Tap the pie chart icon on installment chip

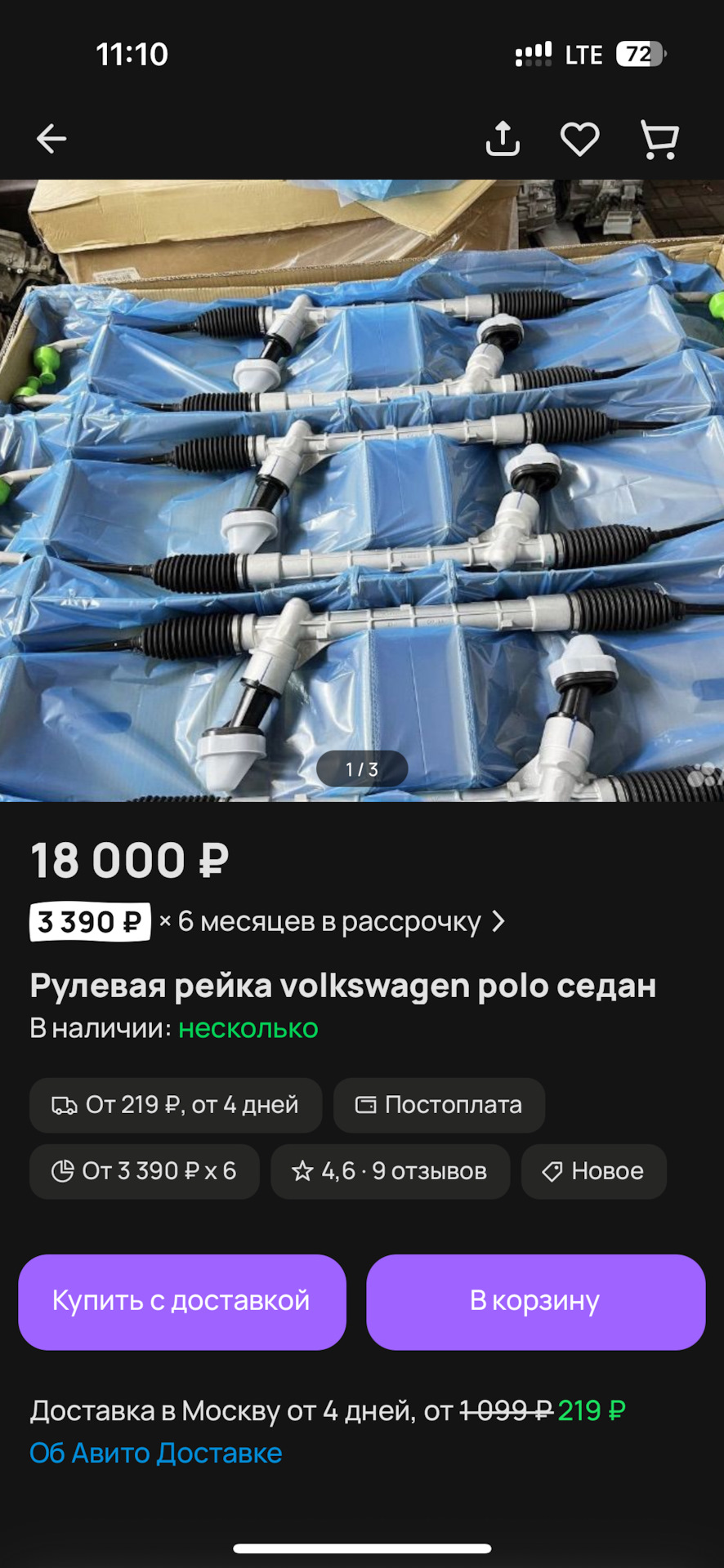(x=64, y=1171)
